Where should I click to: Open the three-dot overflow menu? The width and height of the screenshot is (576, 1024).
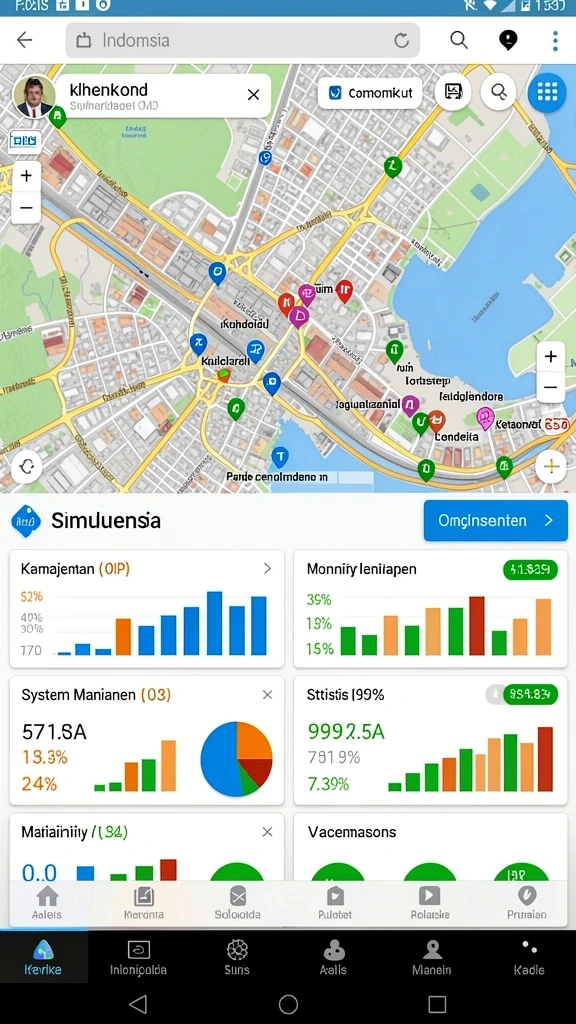point(554,40)
